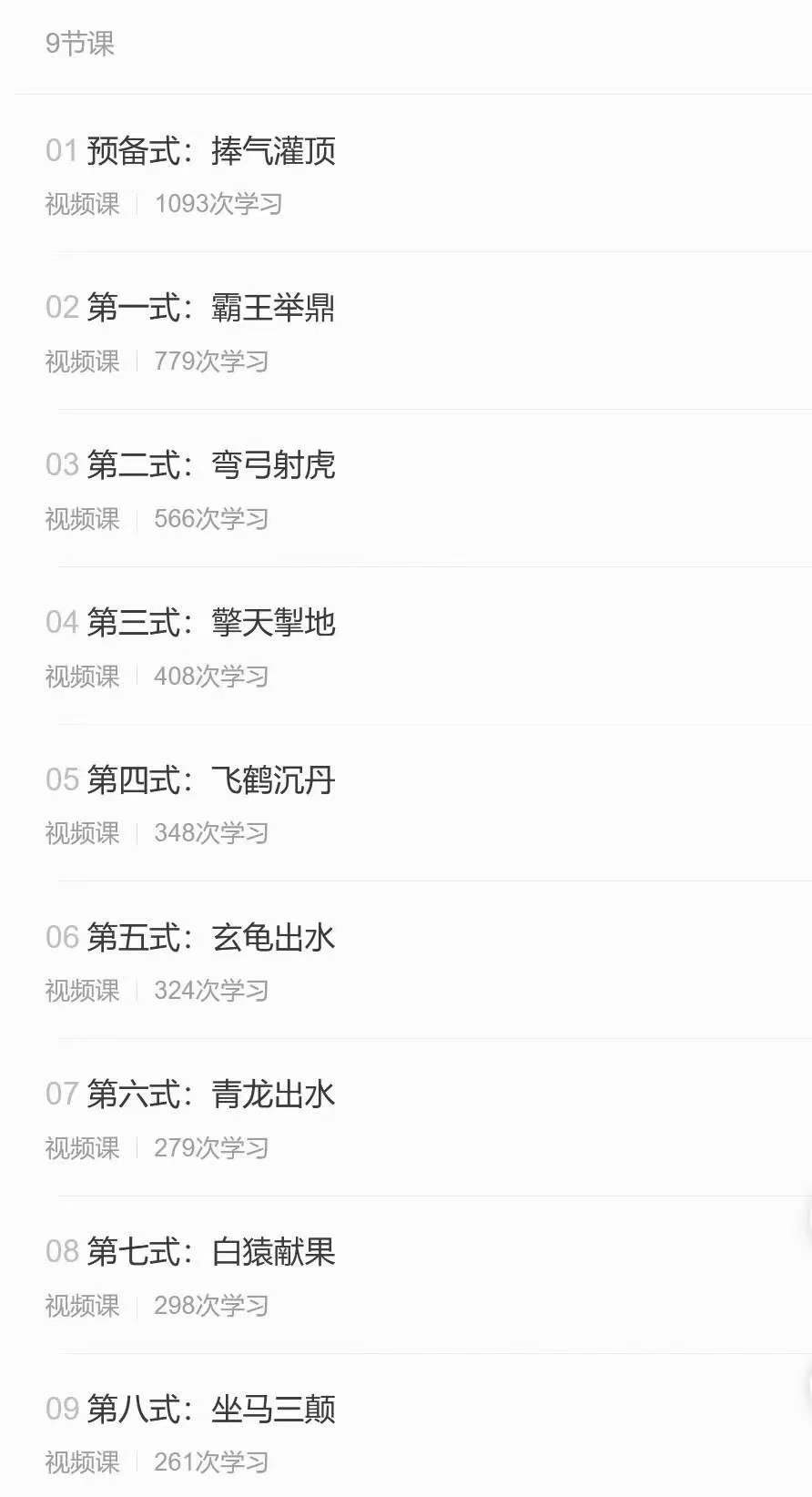Image resolution: width=812 pixels, height=1497 pixels.
Task: Click the 279次学习 count under 青龙出水
Action: pyautogui.click(x=212, y=1148)
